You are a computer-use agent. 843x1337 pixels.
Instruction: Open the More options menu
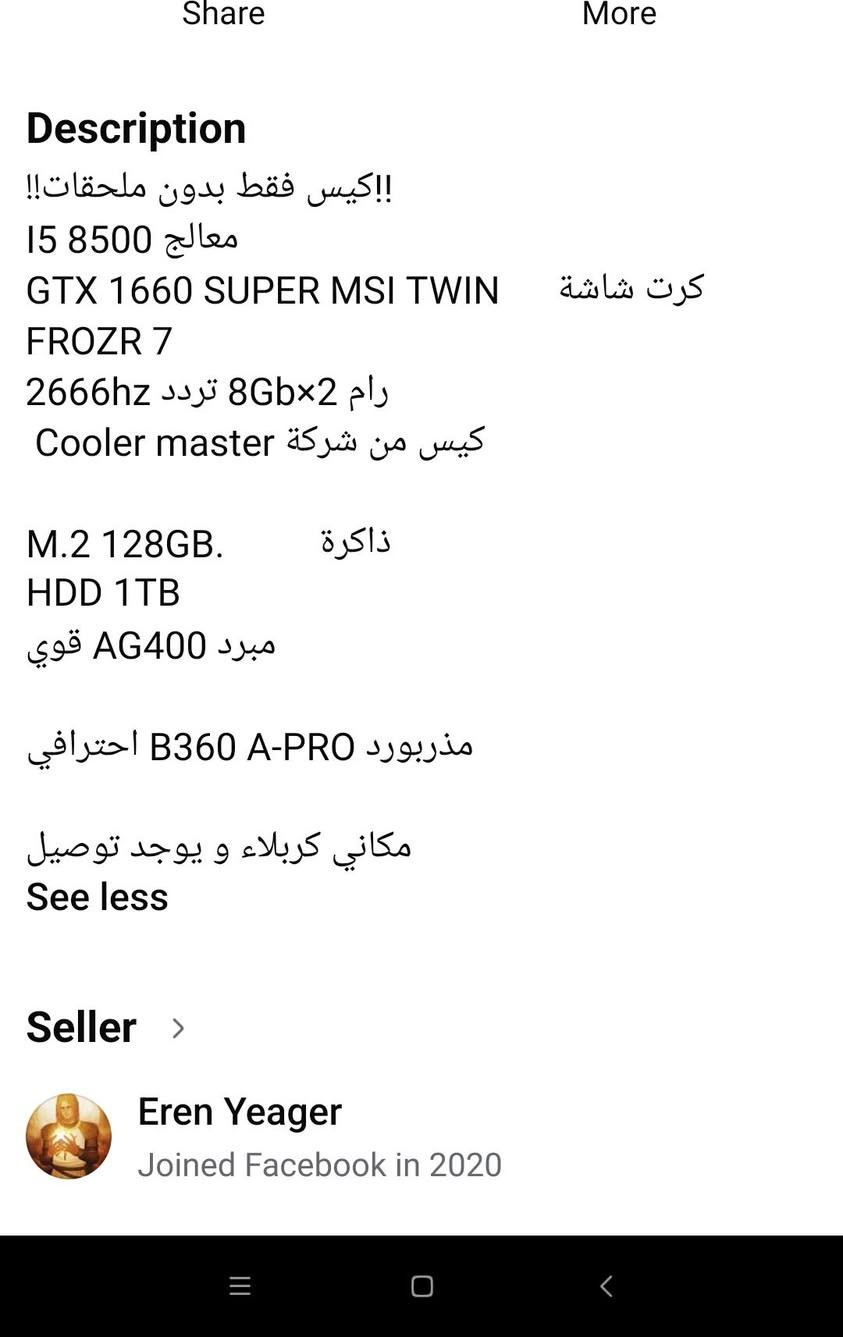point(618,15)
